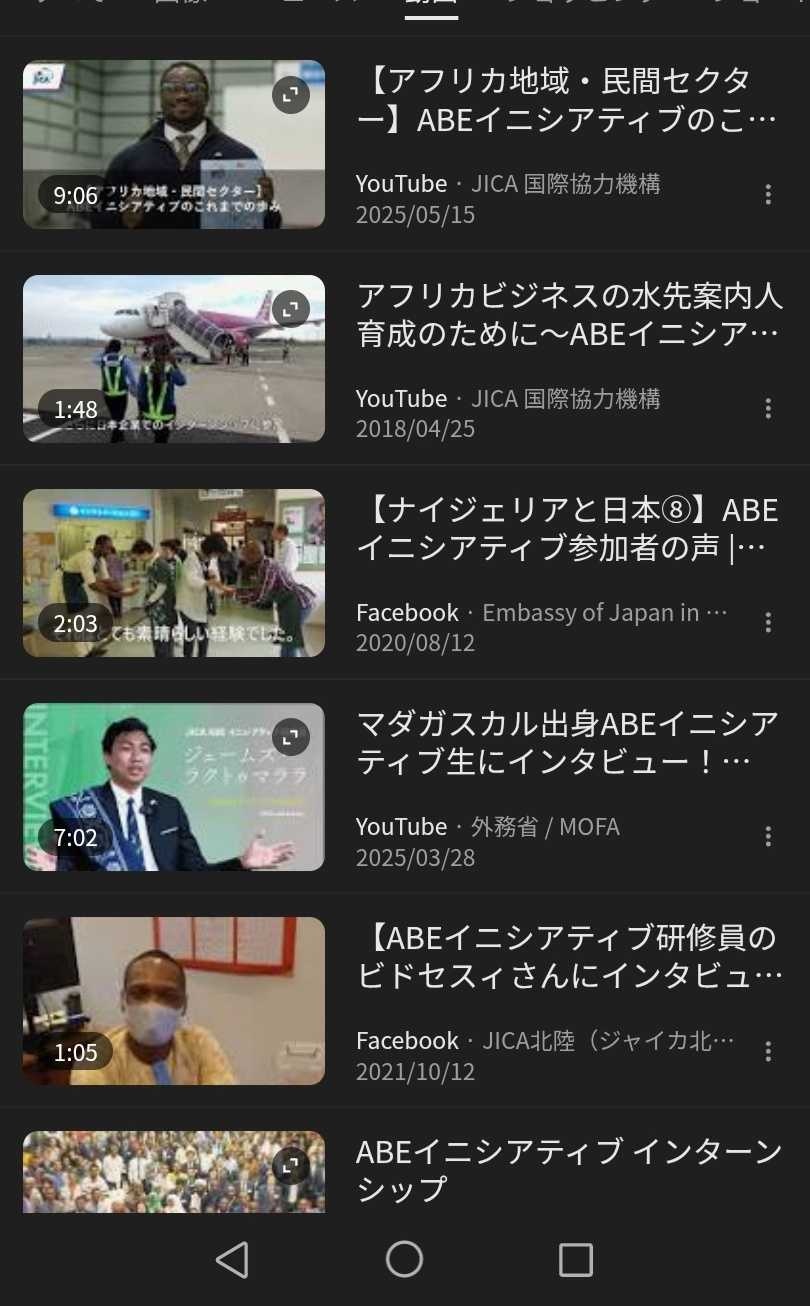Expand preview on the airplane video thumbnail

(291, 308)
